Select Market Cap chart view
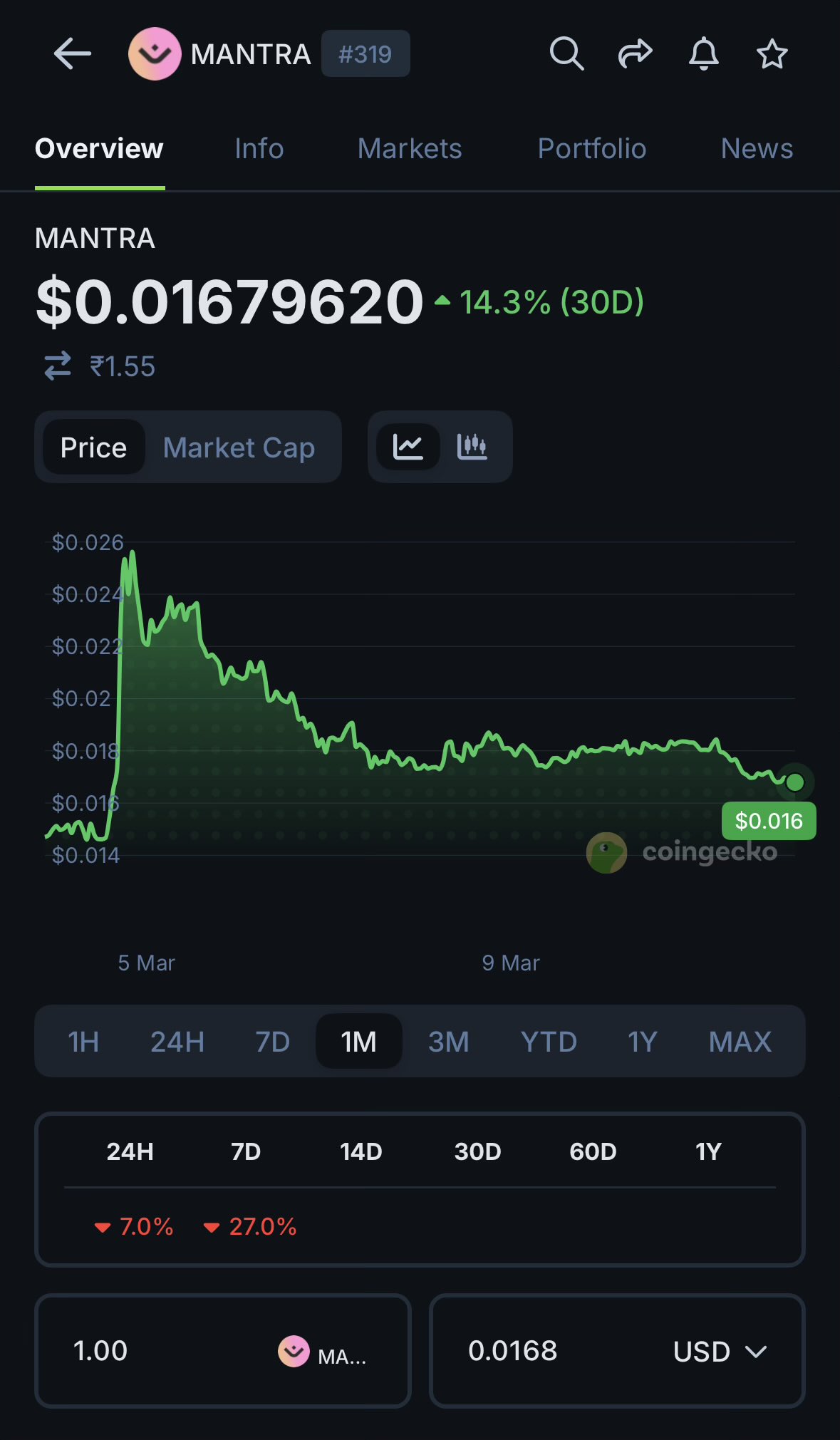 (x=239, y=447)
